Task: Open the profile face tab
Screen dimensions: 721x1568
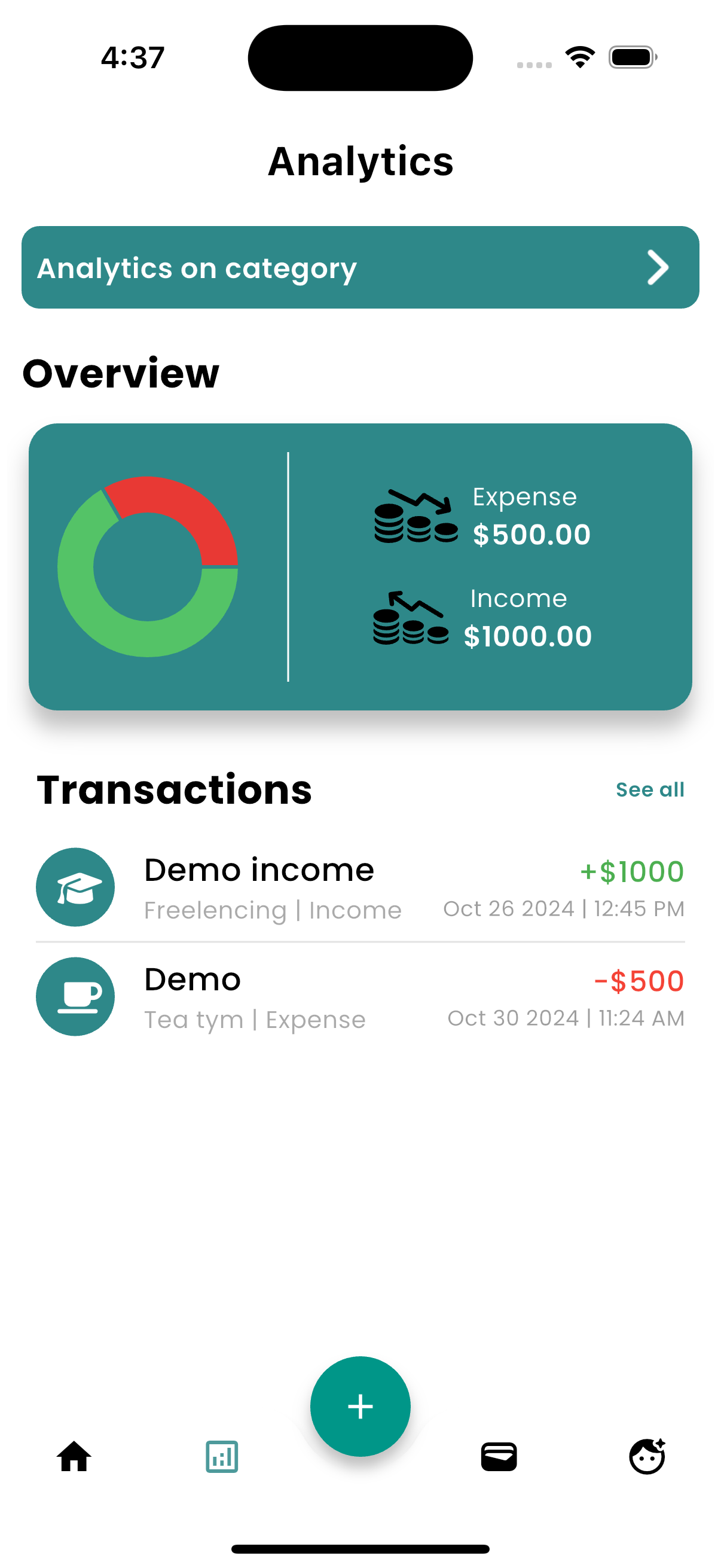Action: (647, 1457)
